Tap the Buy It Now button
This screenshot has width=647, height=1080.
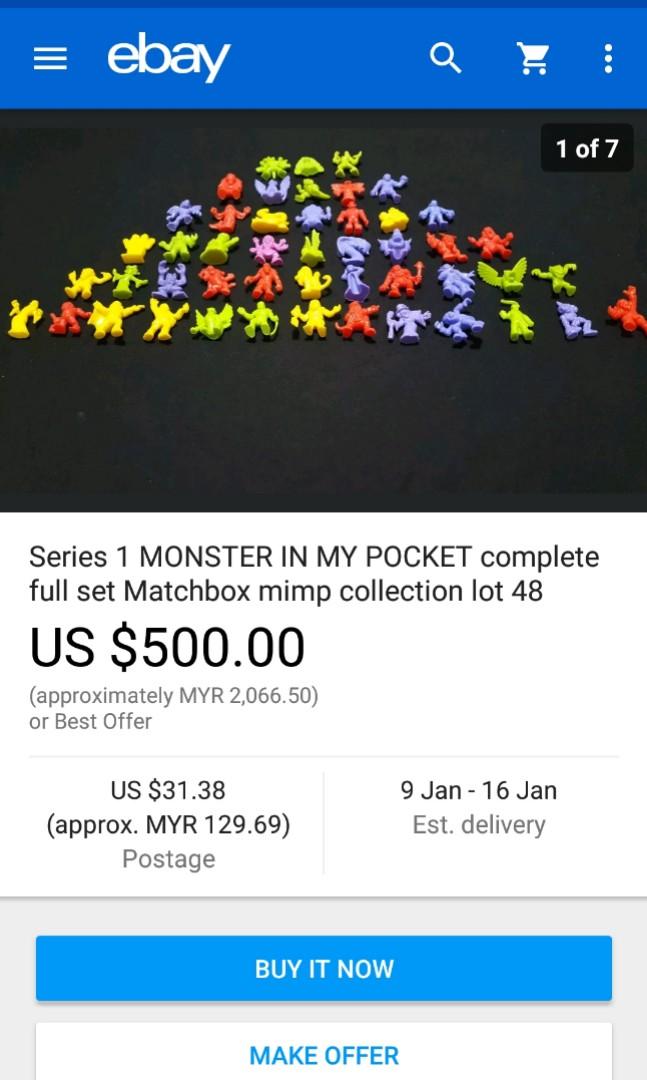pyautogui.click(x=323, y=968)
